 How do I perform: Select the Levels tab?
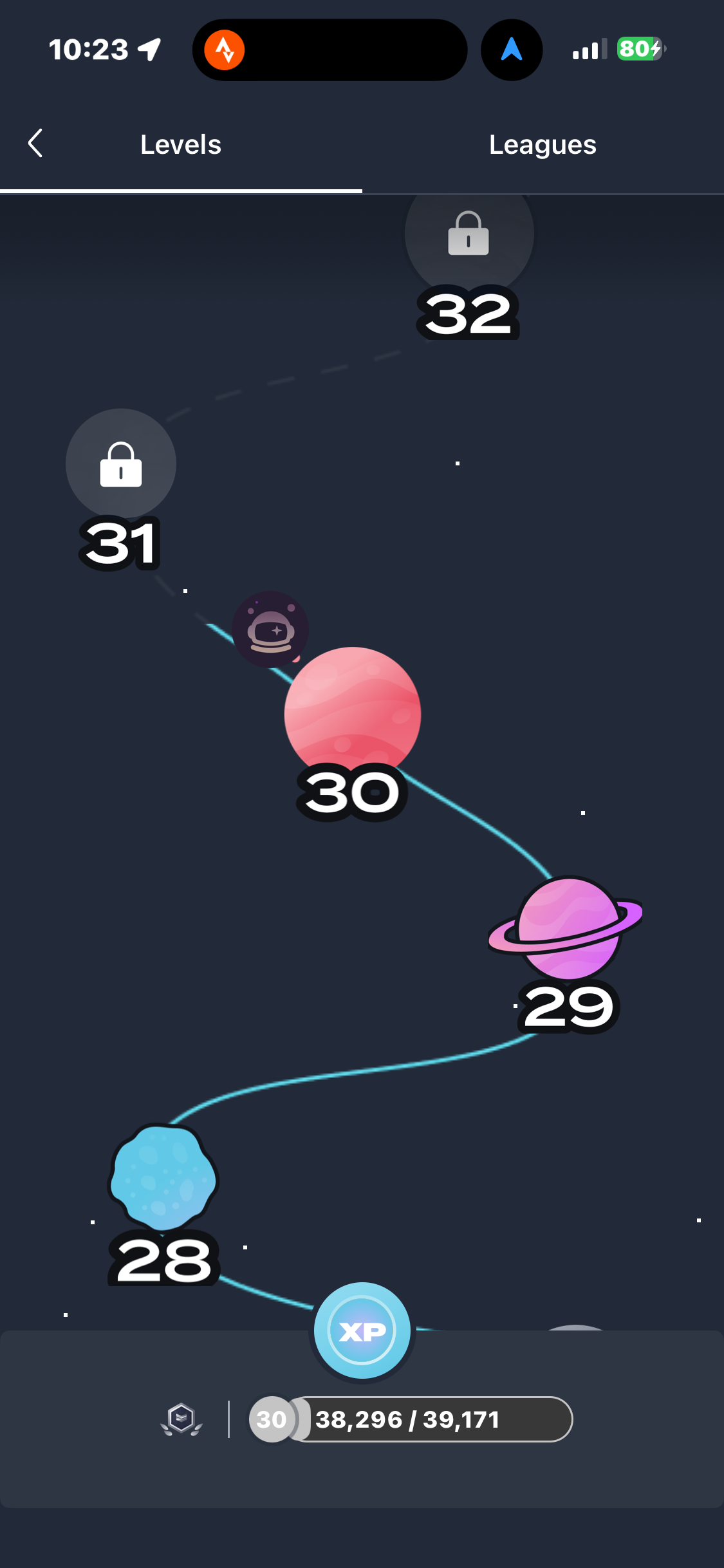[x=181, y=145]
